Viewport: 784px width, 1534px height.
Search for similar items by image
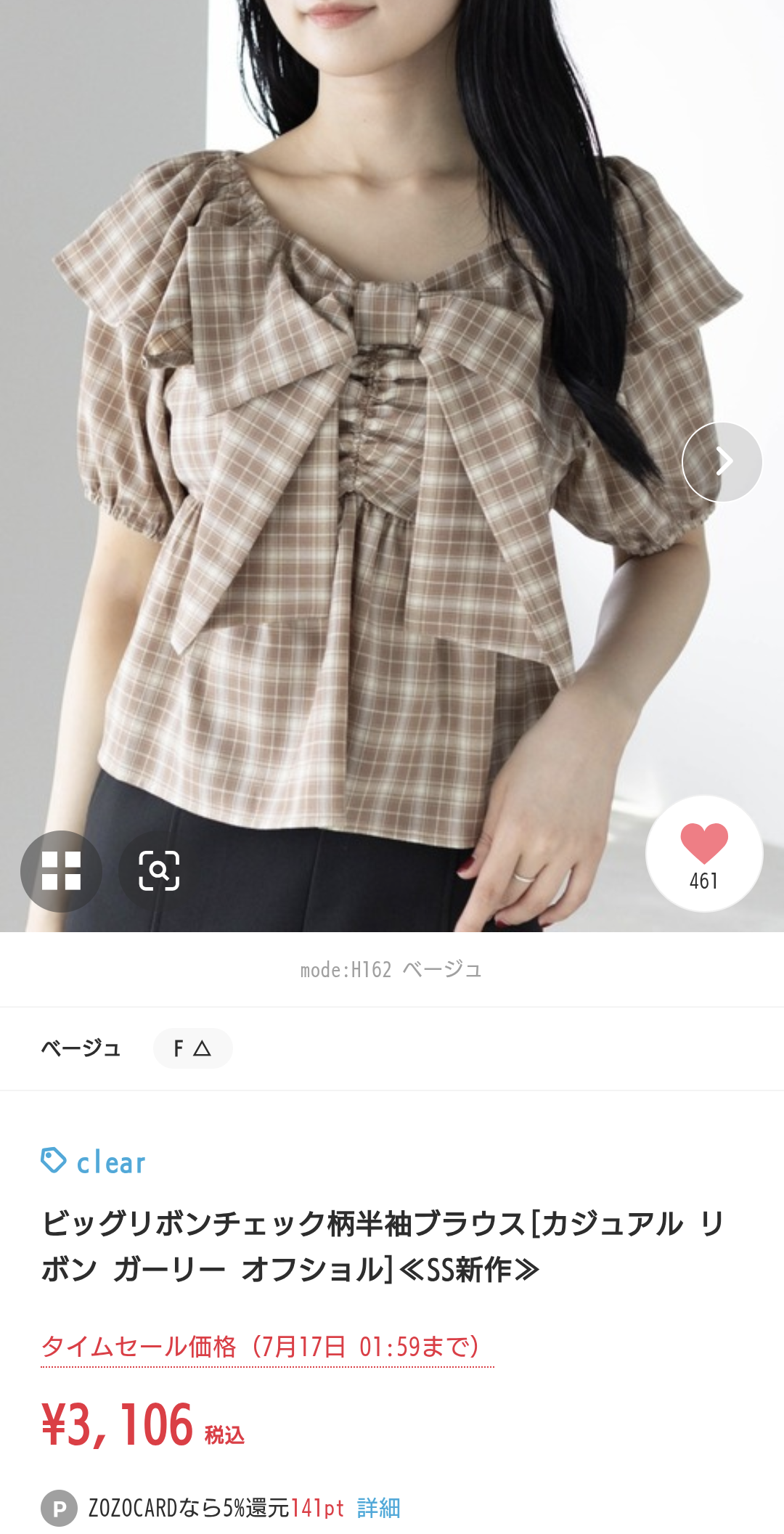159,870
